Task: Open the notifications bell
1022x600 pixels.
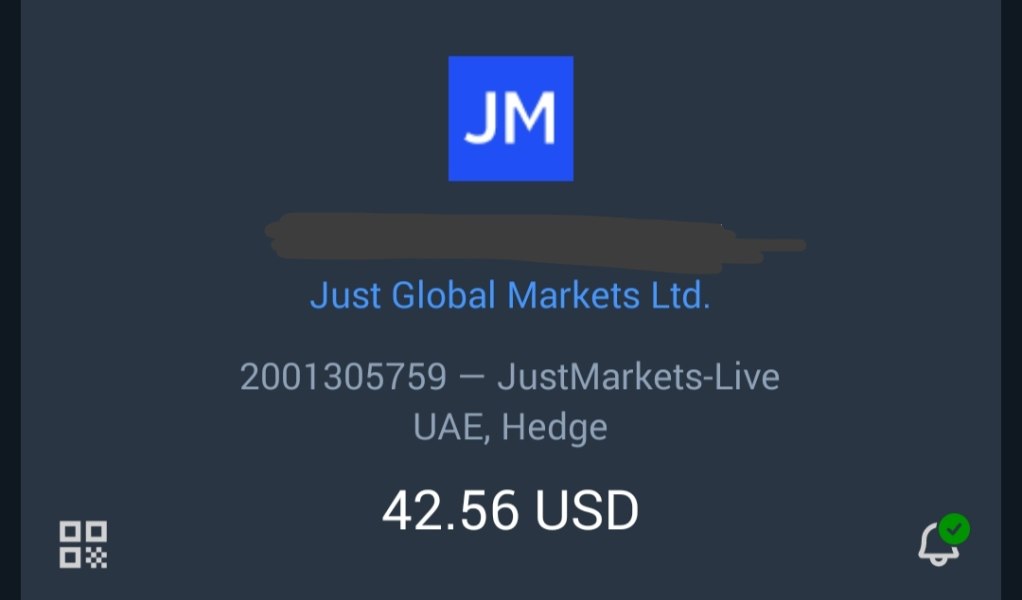Action: [940, 543]
